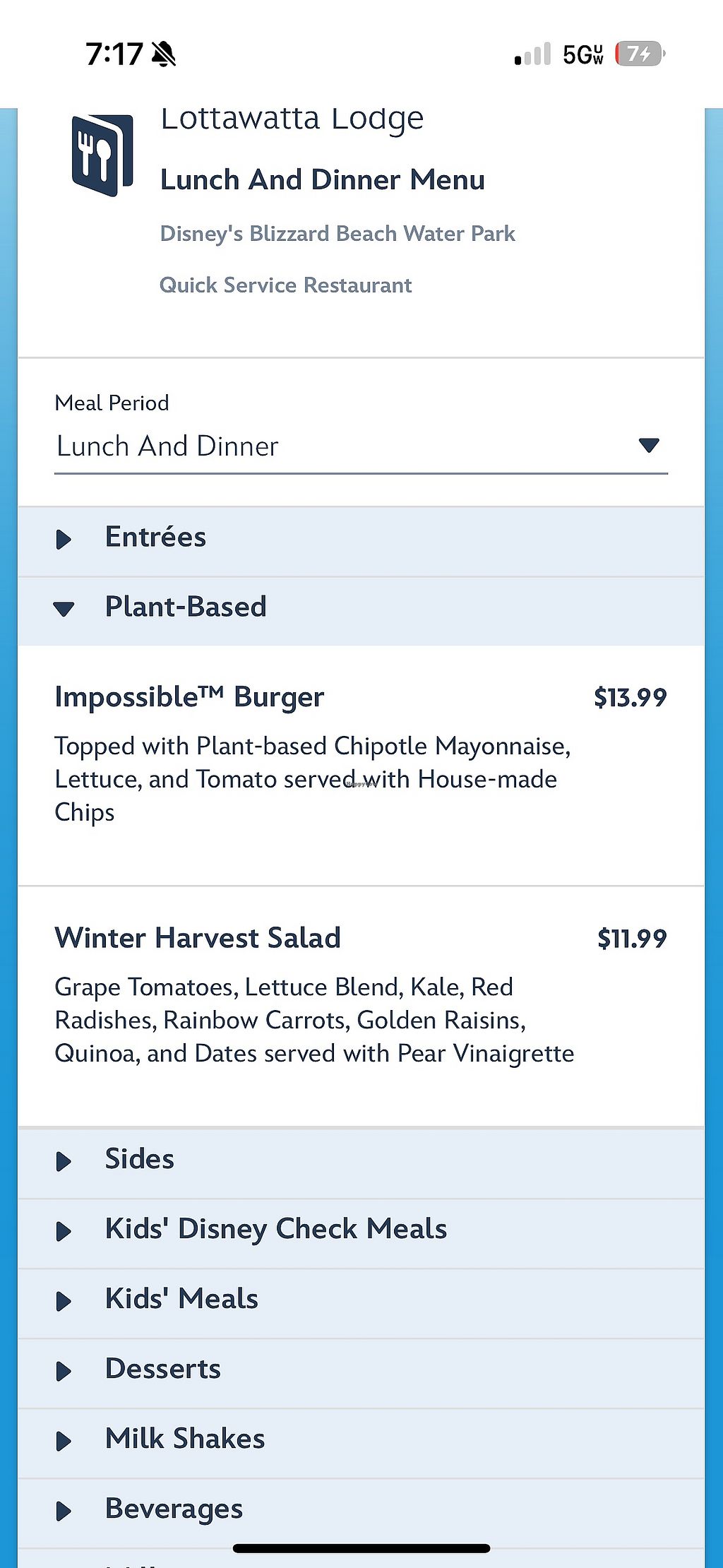
Task: Expand the Beverages section
Action: tap(174, 1509)
